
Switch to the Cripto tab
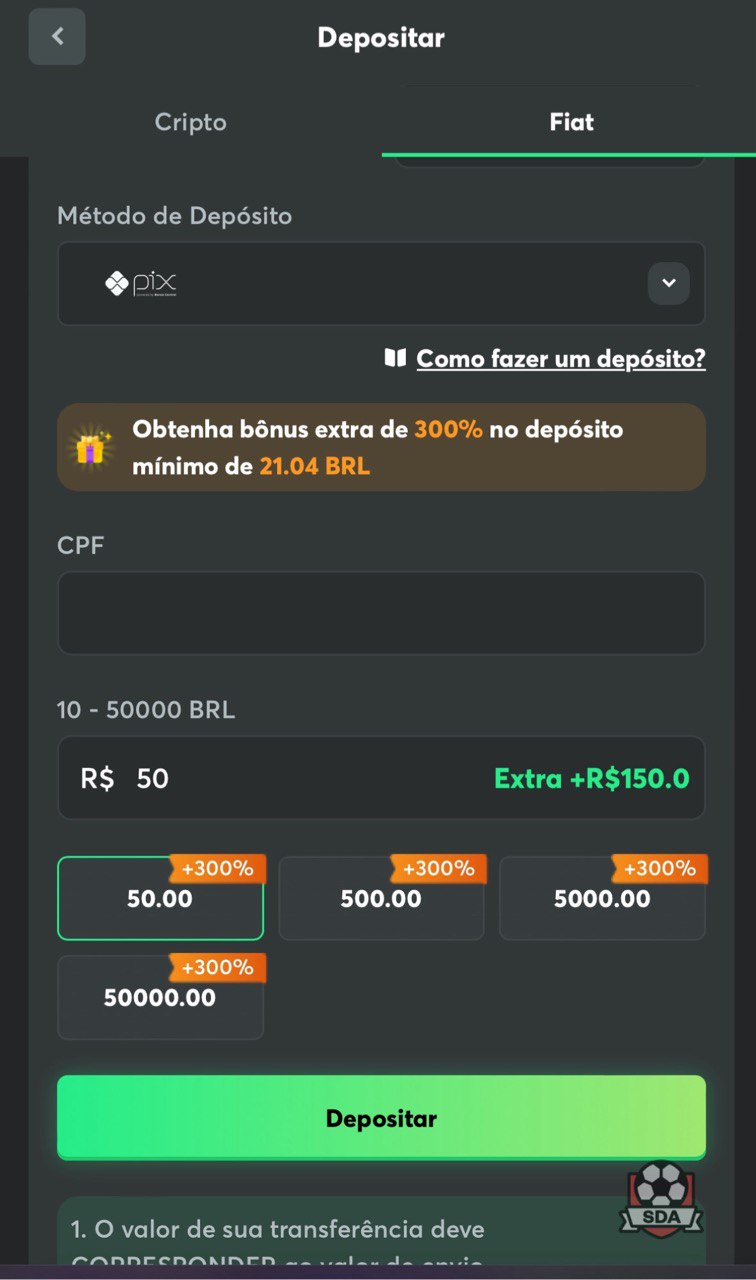[x=190, y=122]
